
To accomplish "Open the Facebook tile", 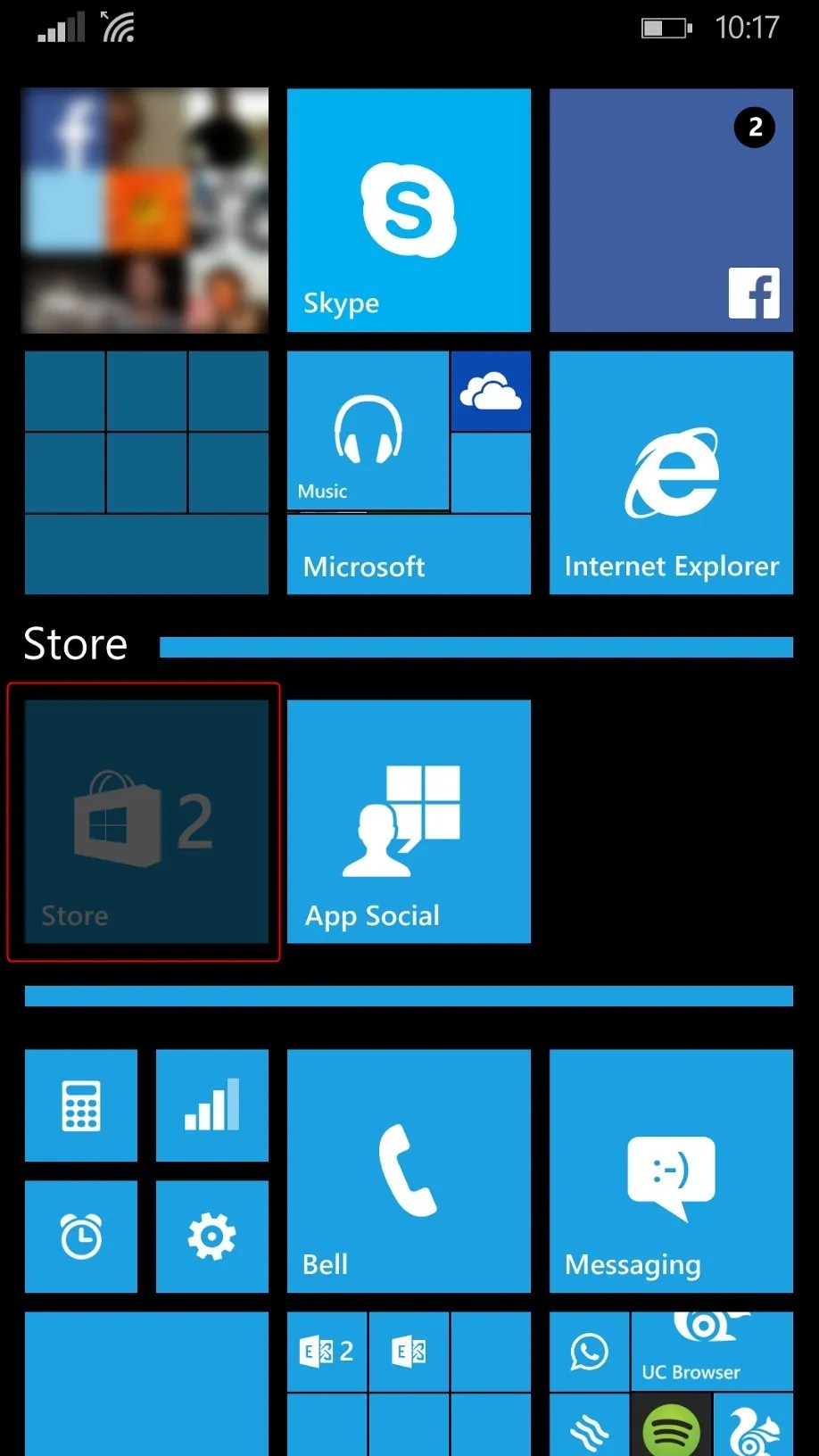I will [x=671, y=210].
